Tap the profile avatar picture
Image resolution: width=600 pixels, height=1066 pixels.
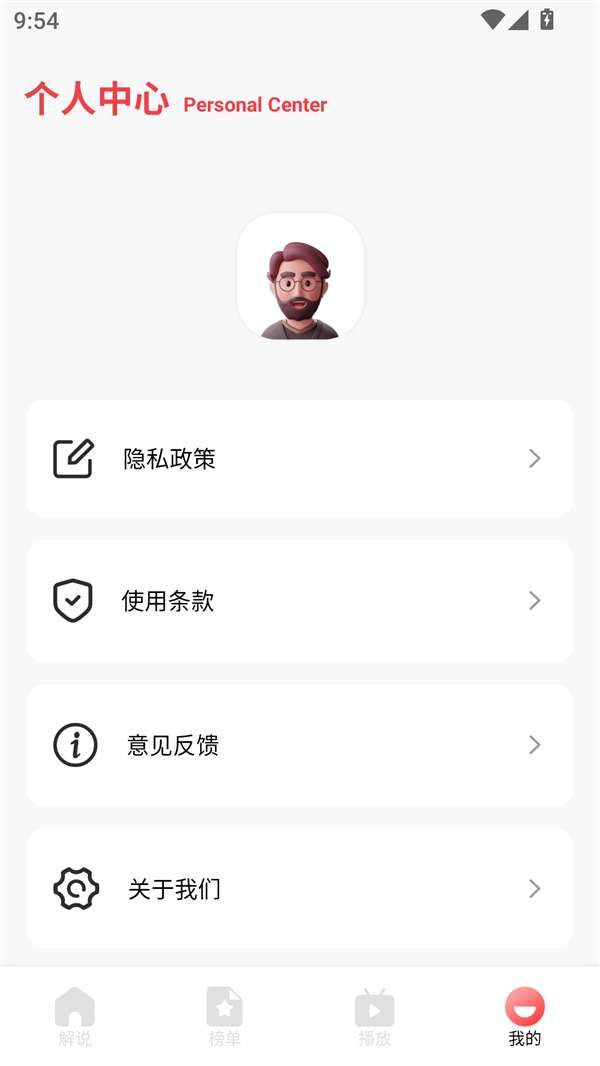tap(300, 277)
